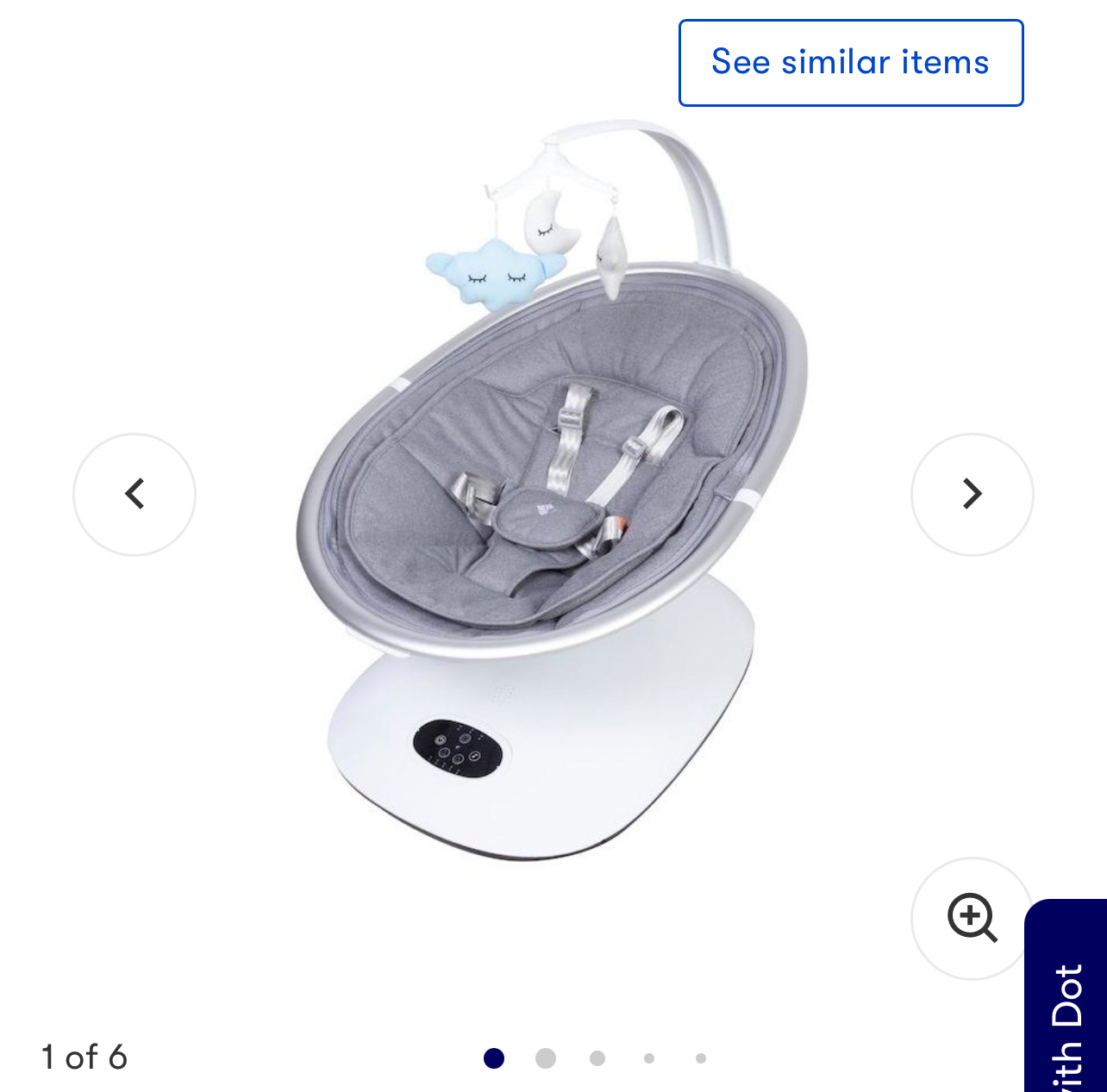The width and height of the screenshot is (1107, 1092).
Task: Advance to the next product image
Action: [972, 495]
